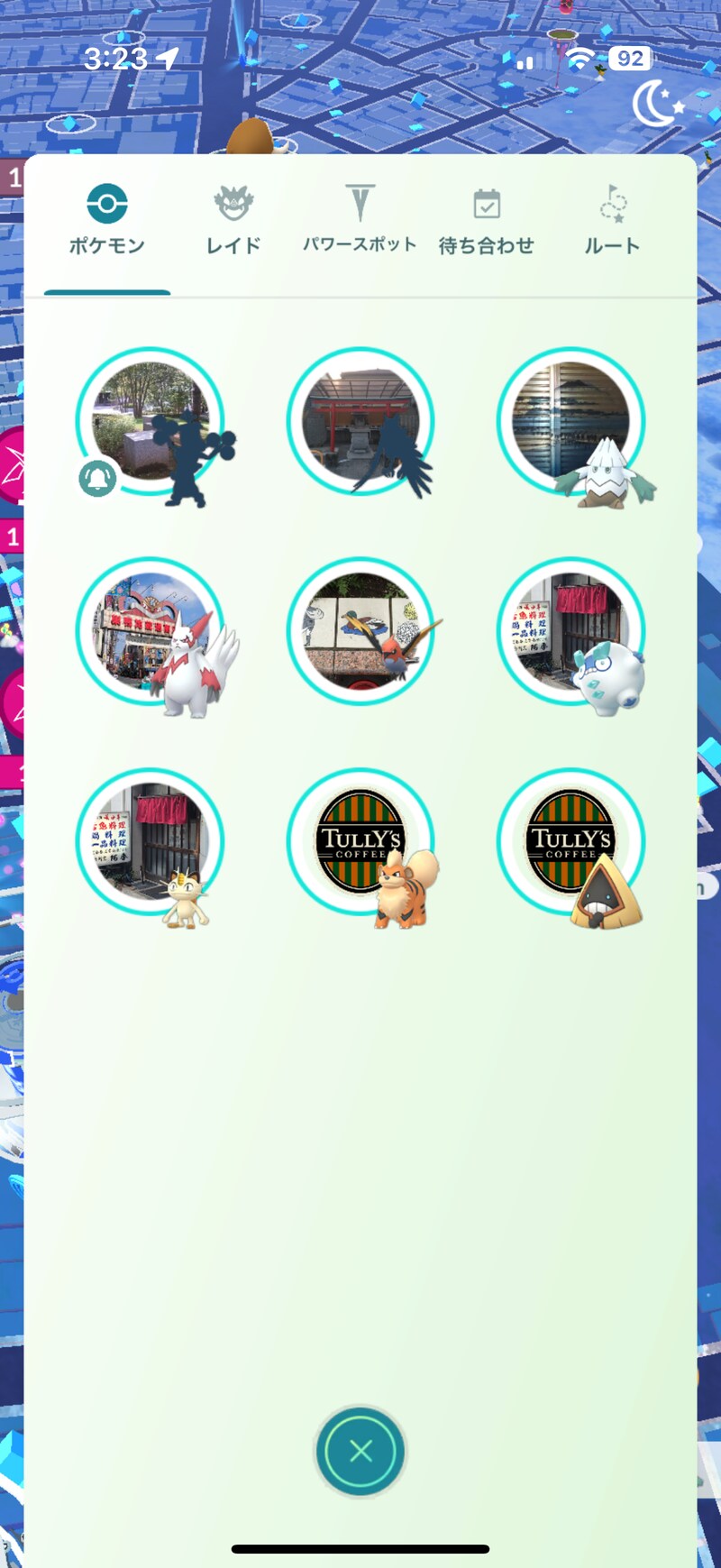Screen dimensions: 721x1568
Task: Tap the Meowth near the restaurant PokéStop
Action: click(x=151, y=843)
